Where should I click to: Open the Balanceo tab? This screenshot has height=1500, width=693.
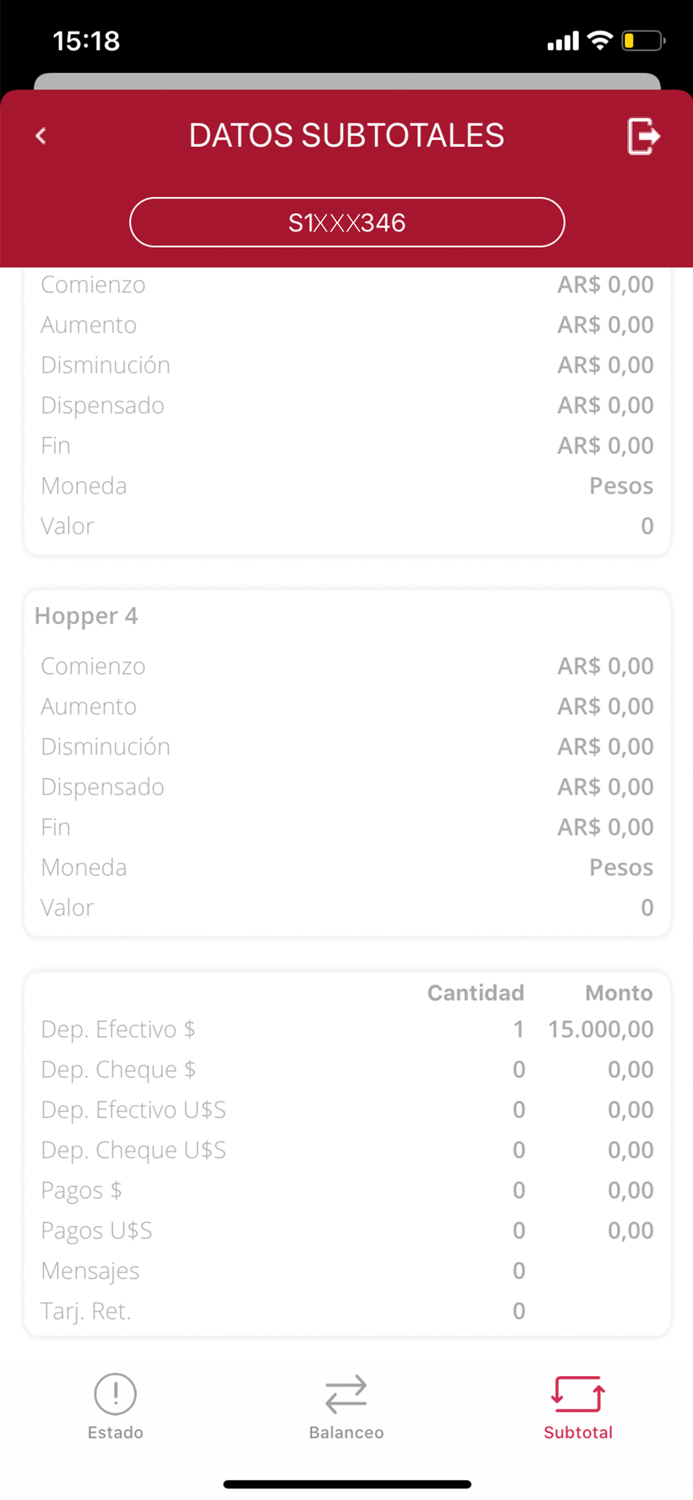pos(346,1406)
